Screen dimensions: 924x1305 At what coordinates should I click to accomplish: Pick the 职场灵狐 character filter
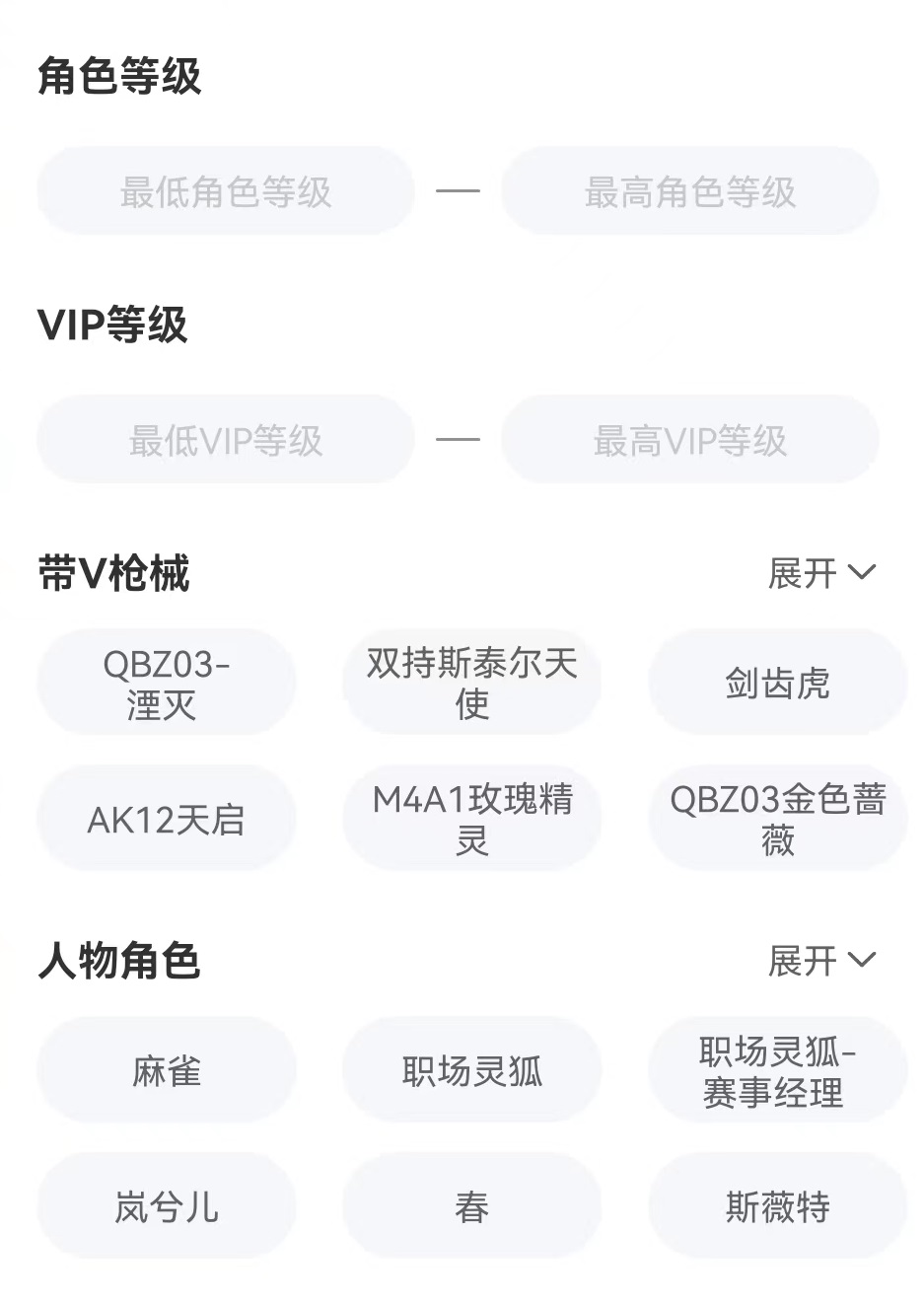[471, 1071]
